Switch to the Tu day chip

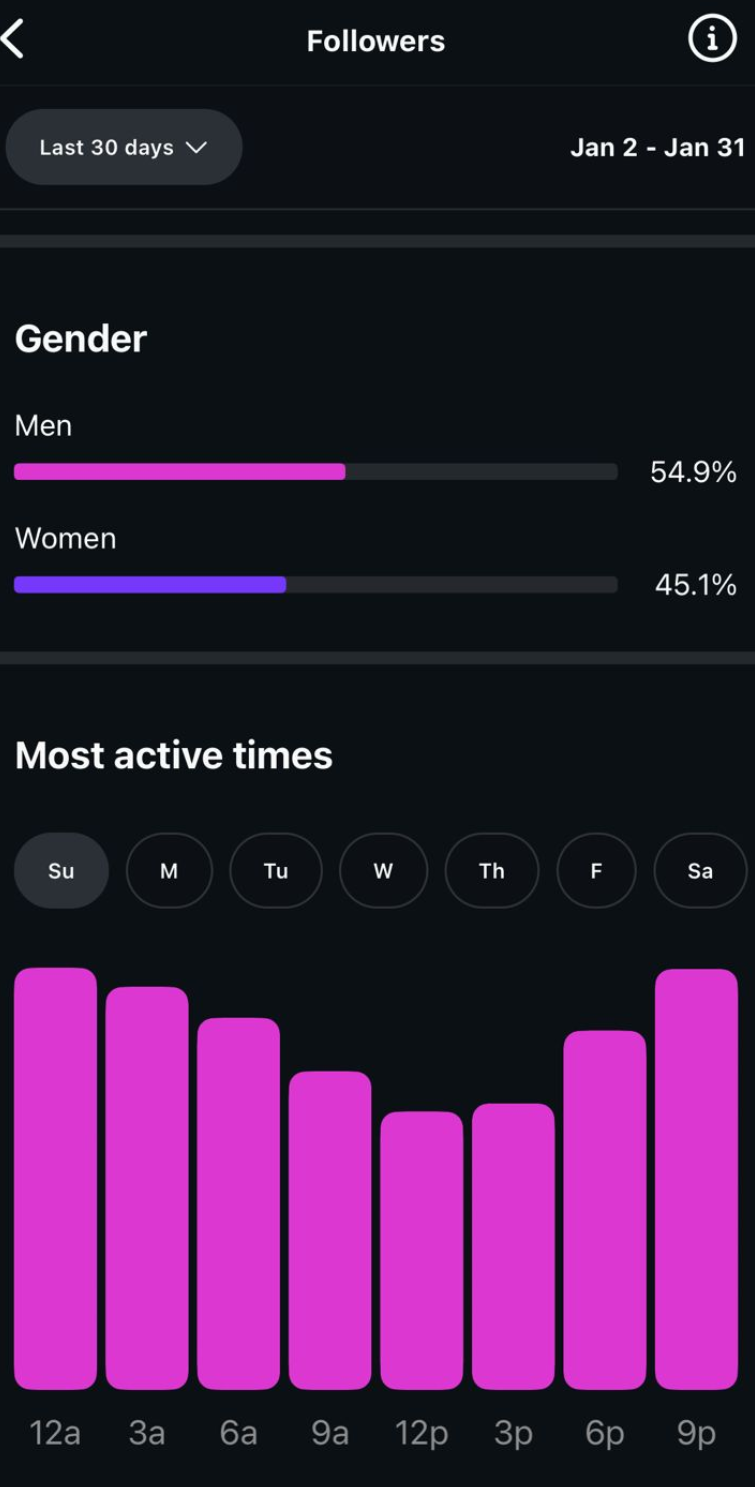click(276, 871)
